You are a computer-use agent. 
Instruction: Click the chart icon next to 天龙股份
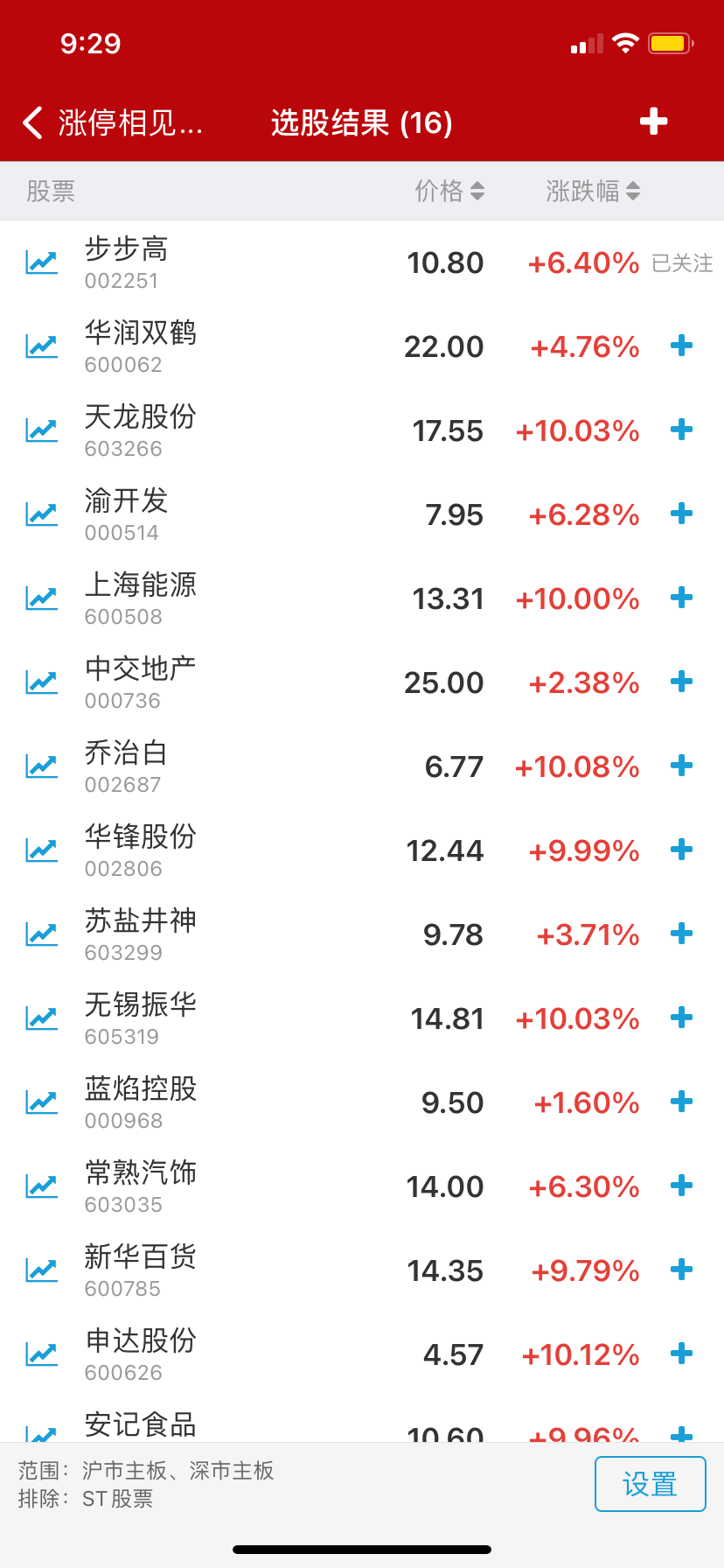(40, 429)
